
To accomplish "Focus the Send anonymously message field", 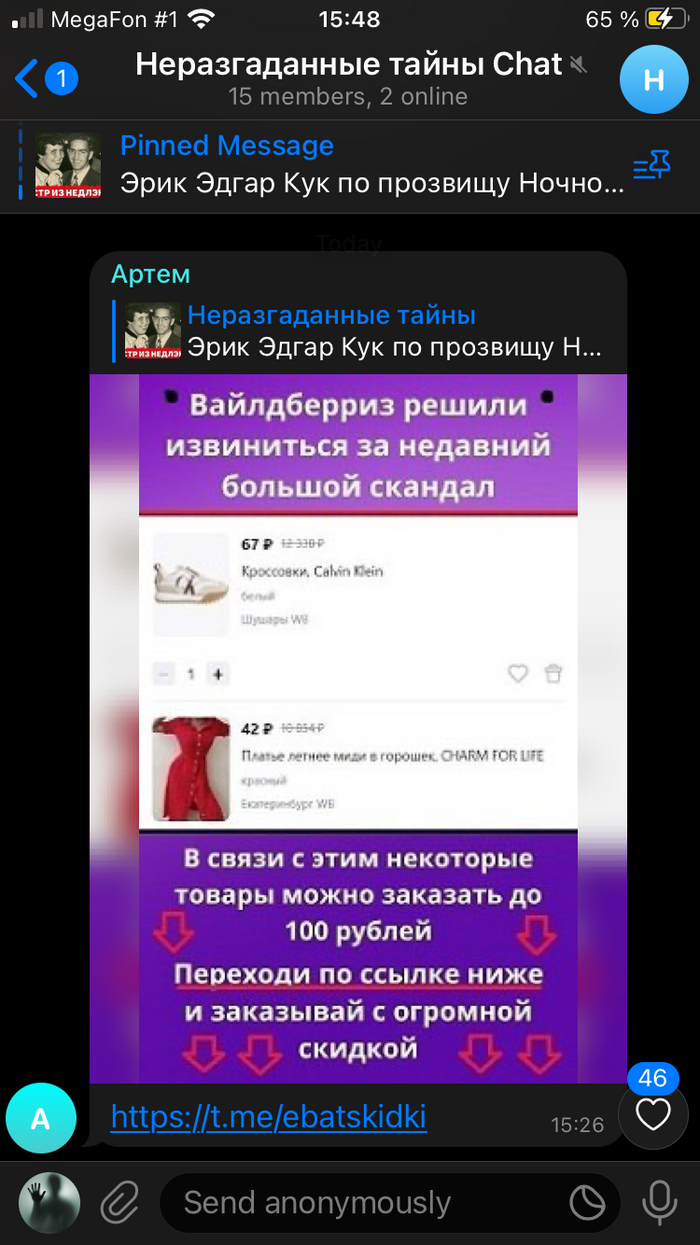I will coord(360,1202).
